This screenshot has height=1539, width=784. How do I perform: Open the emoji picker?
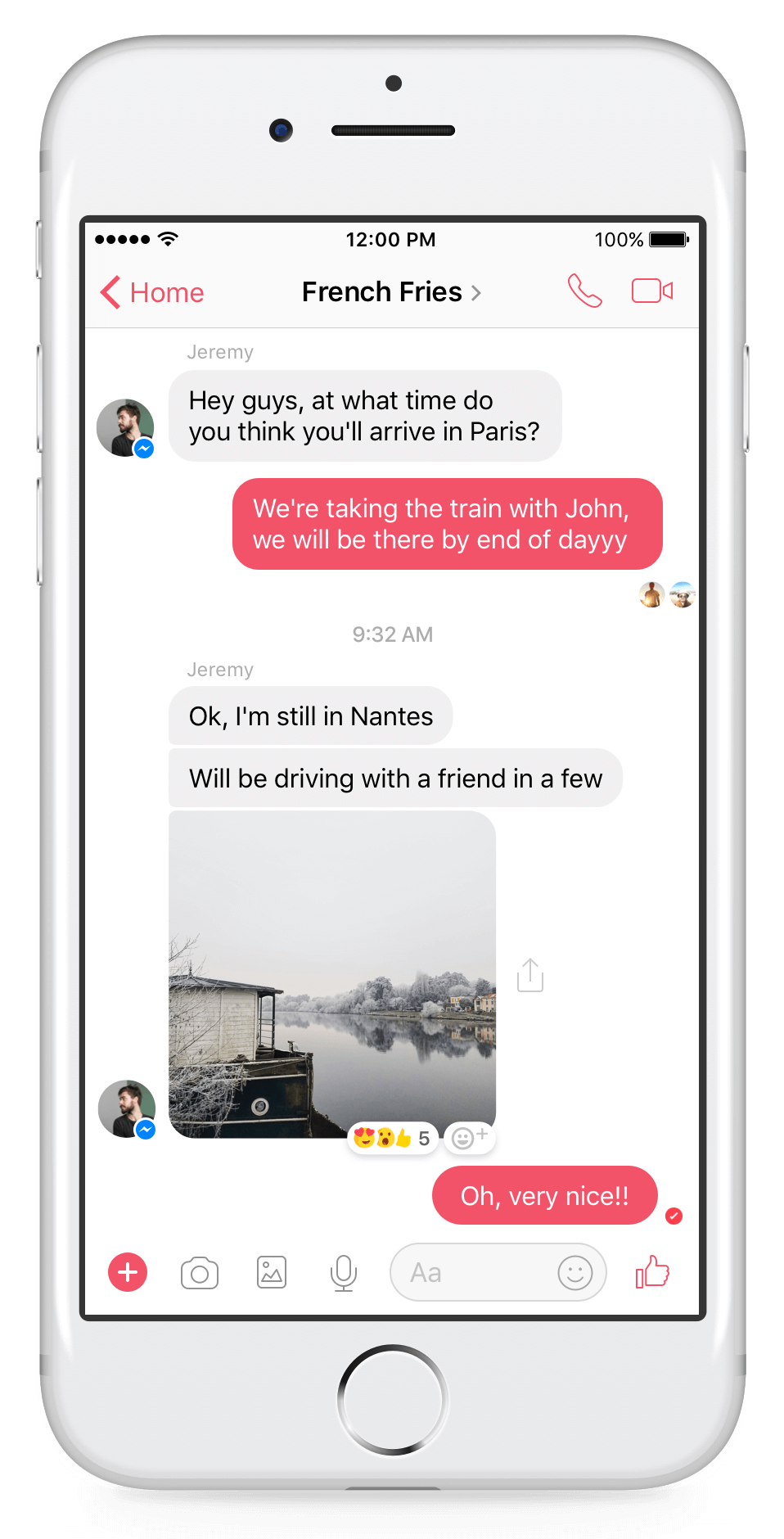click(574, 1273)
